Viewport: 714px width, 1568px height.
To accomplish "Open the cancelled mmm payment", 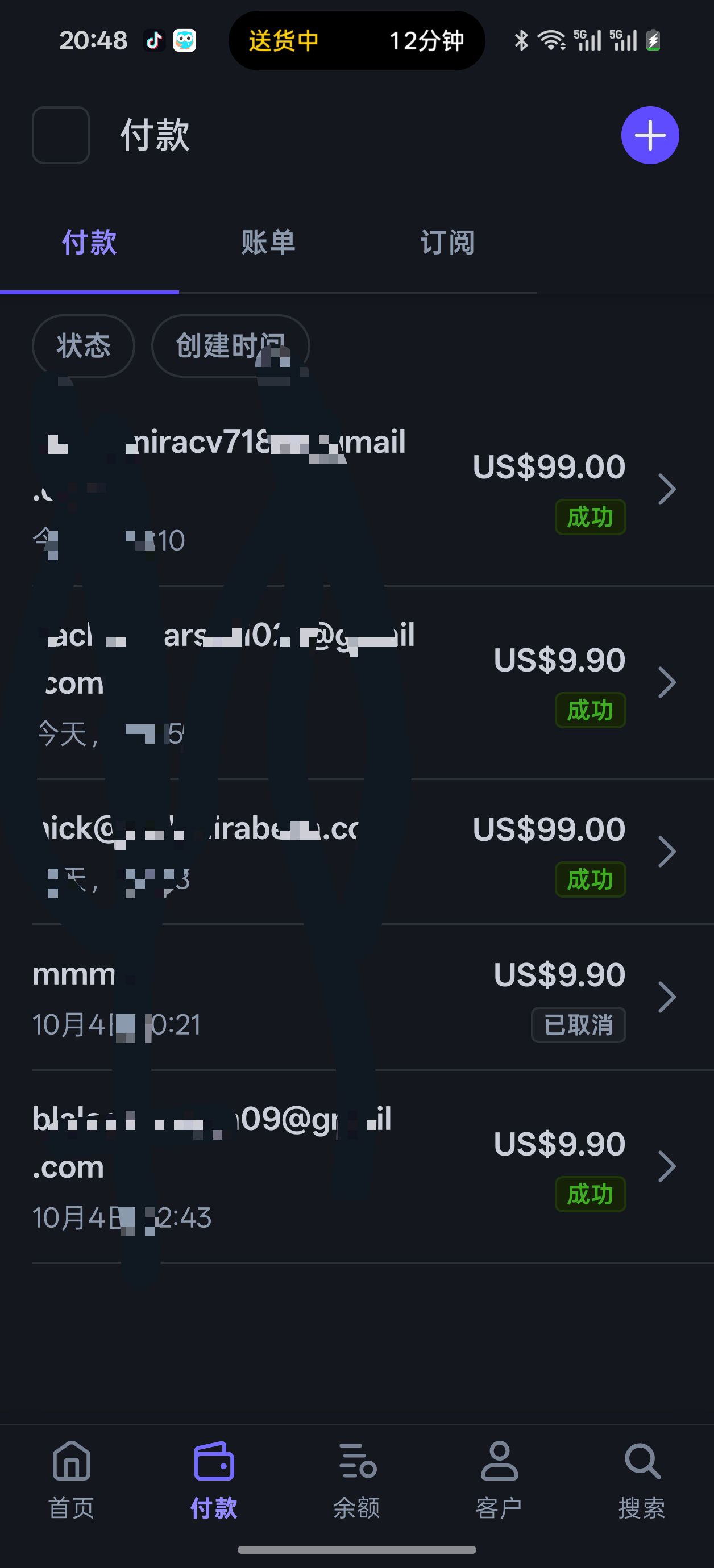I will tap(357, 997).
